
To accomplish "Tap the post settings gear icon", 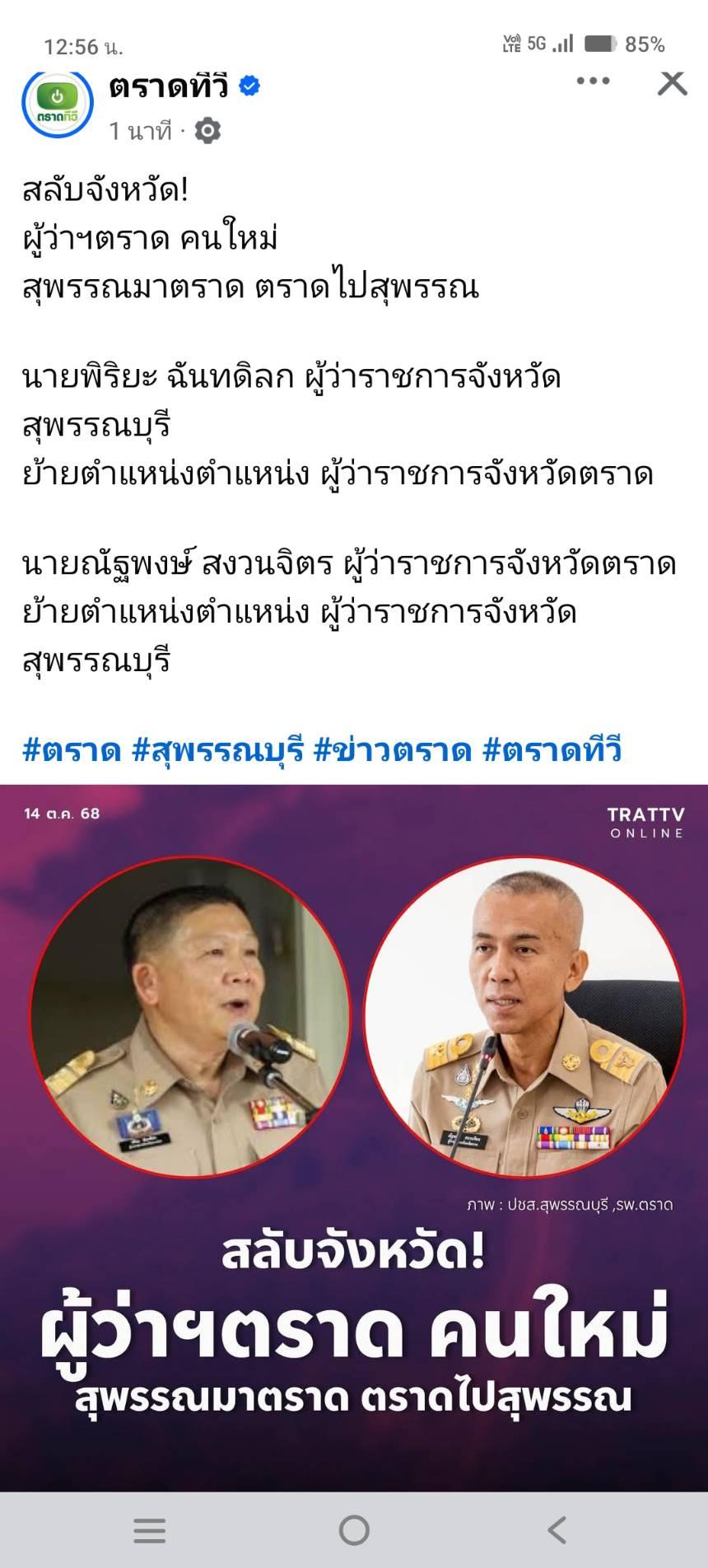I will point(207,131).
